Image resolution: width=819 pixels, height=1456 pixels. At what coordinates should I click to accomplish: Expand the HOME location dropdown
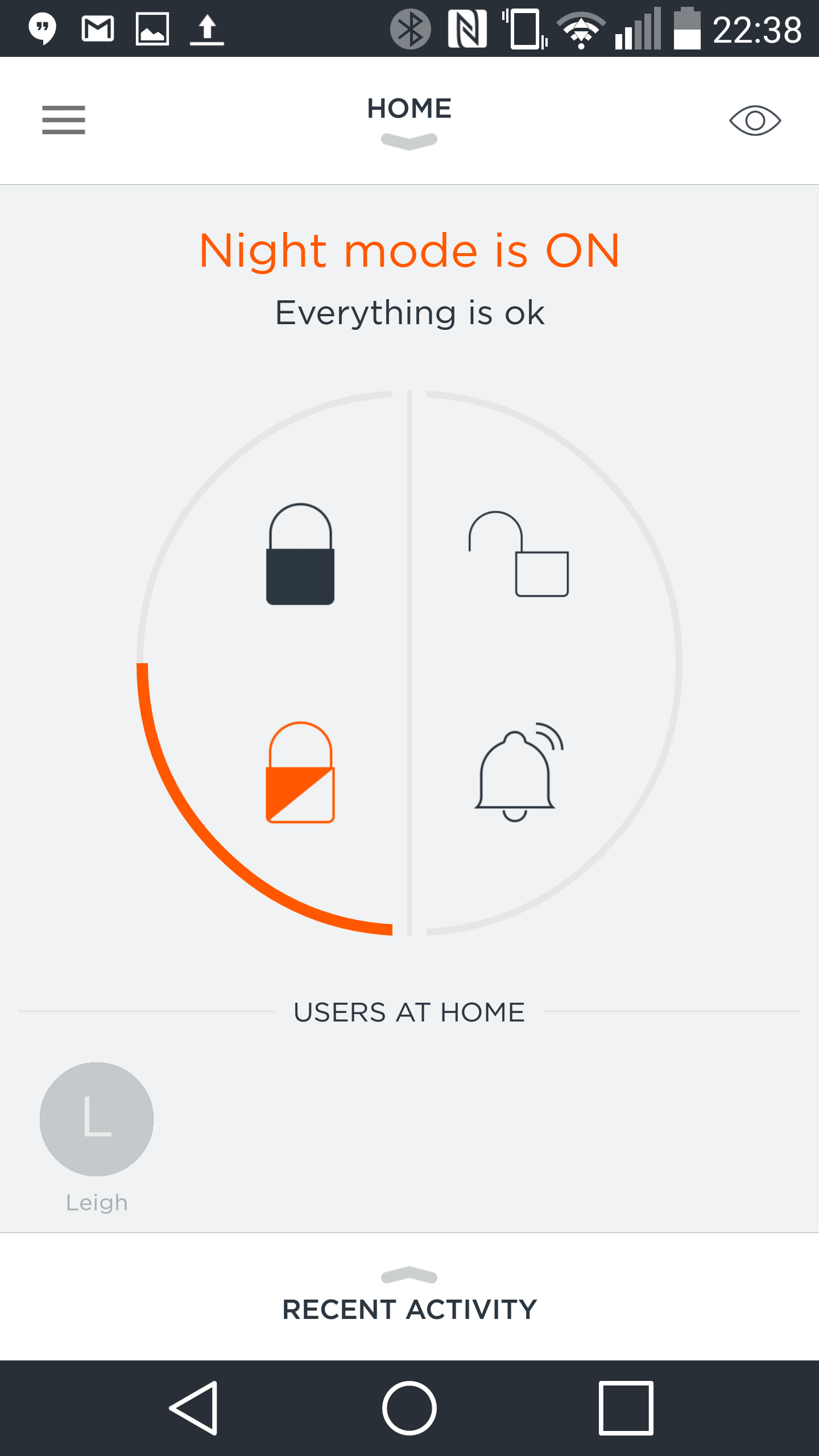409,122
